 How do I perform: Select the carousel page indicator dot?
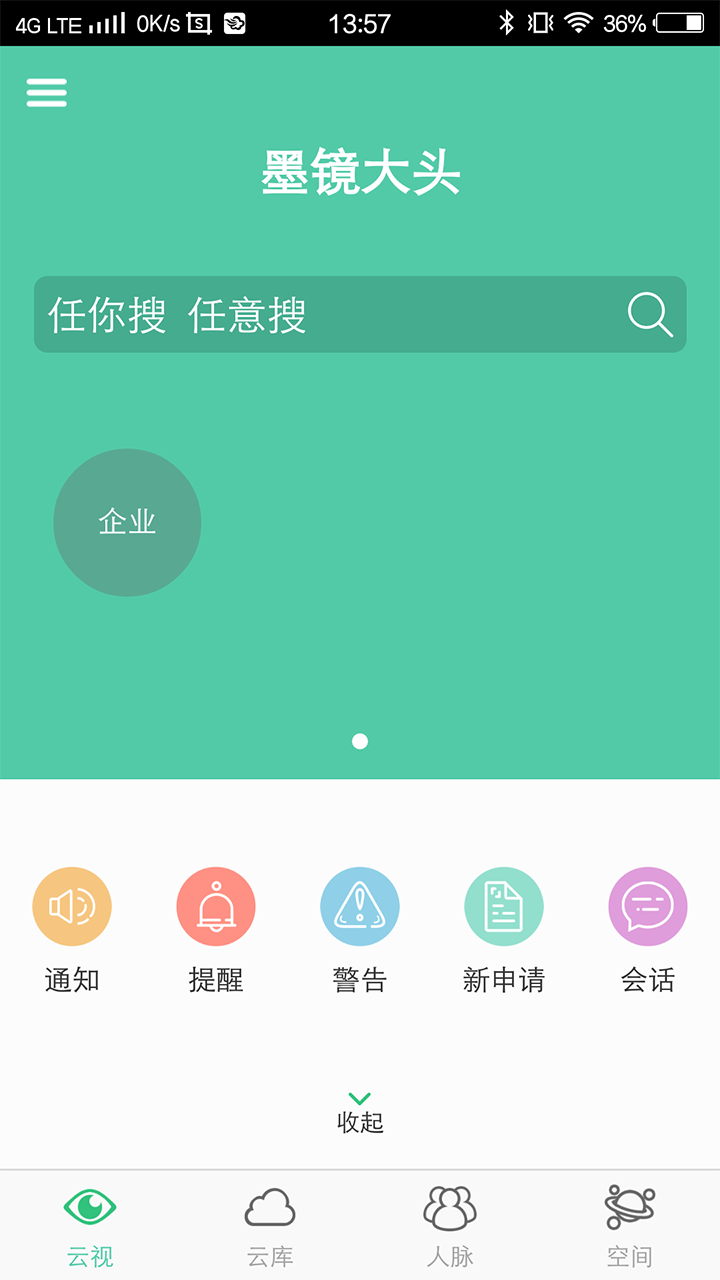(360, 741)
